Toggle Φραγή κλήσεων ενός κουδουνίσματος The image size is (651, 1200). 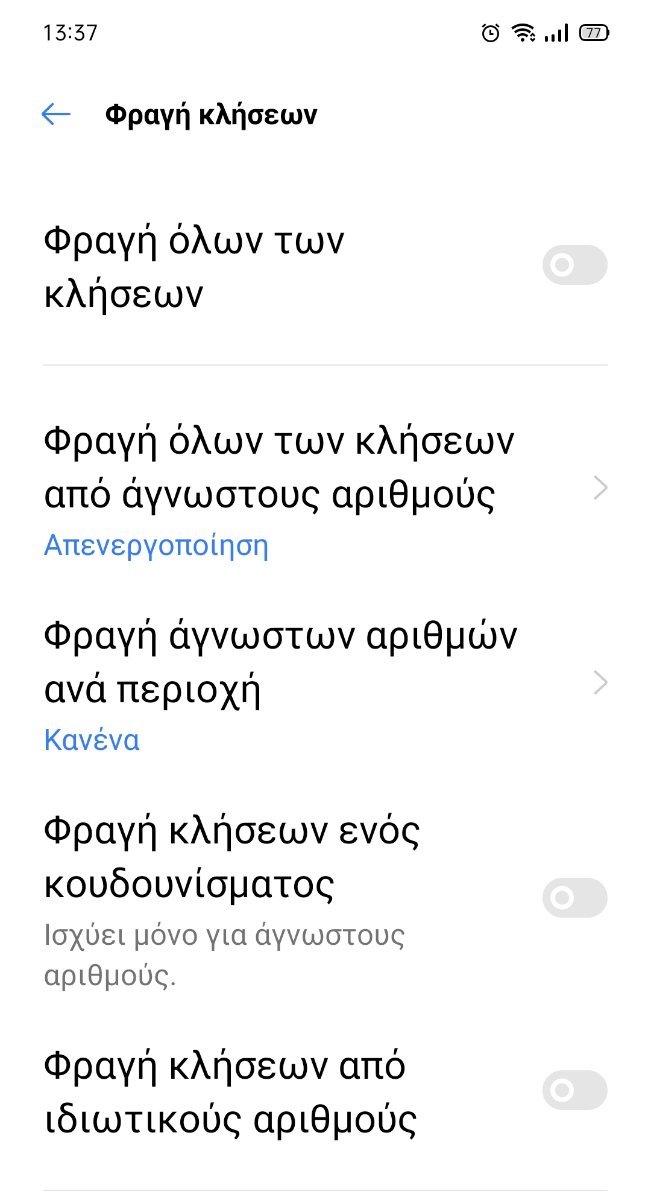pos(575,897)
